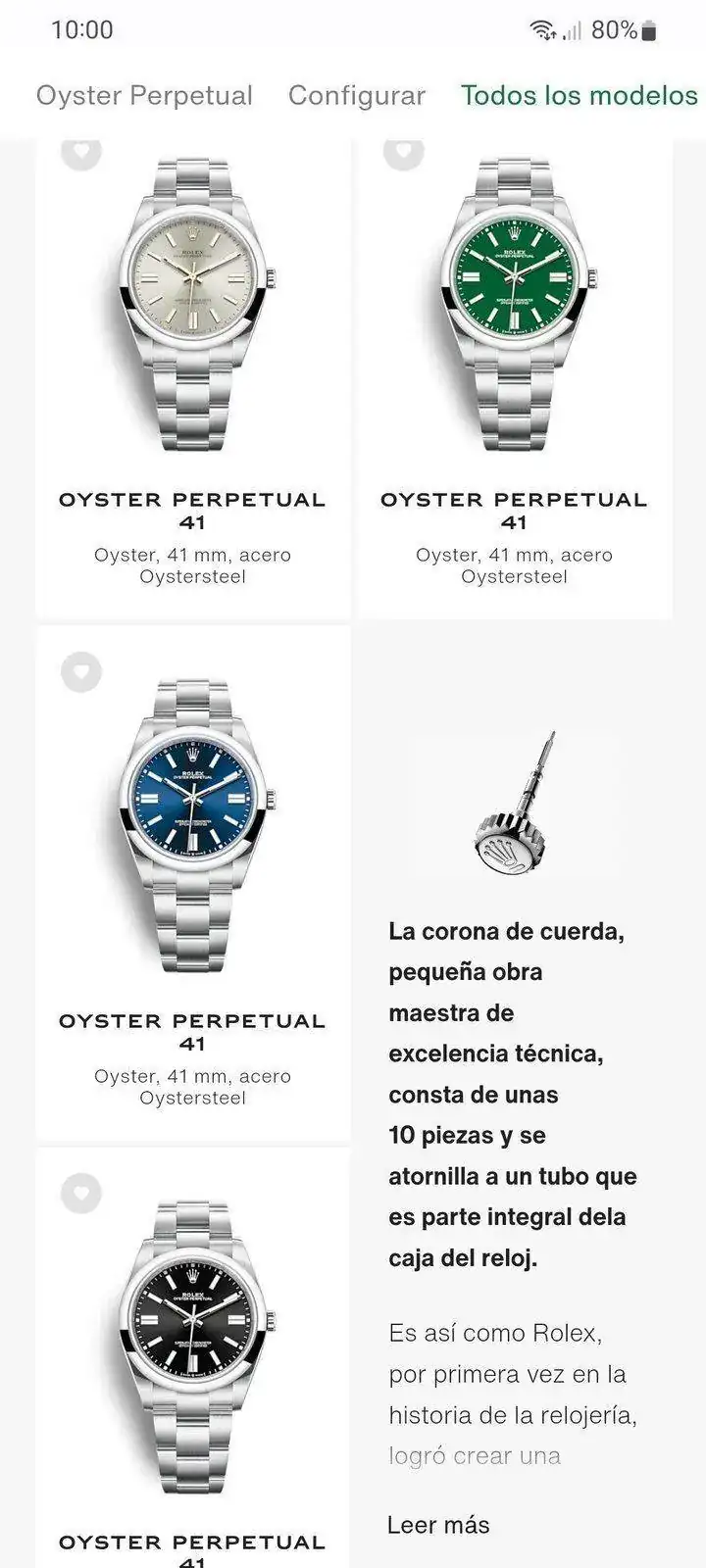Open the blue dial Oyster Perpetual 41
The image size is (706, 1568).
point(193,882)
